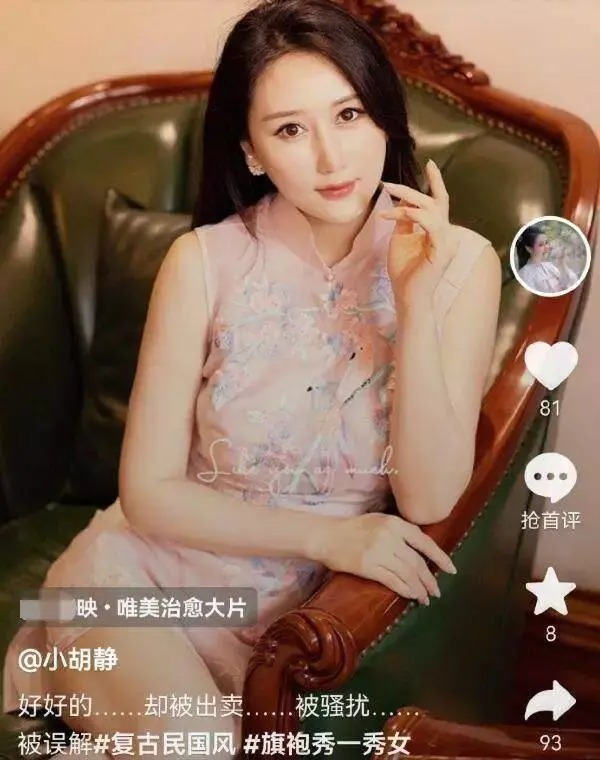Open the creator's profile avatar

click(551, 255)
